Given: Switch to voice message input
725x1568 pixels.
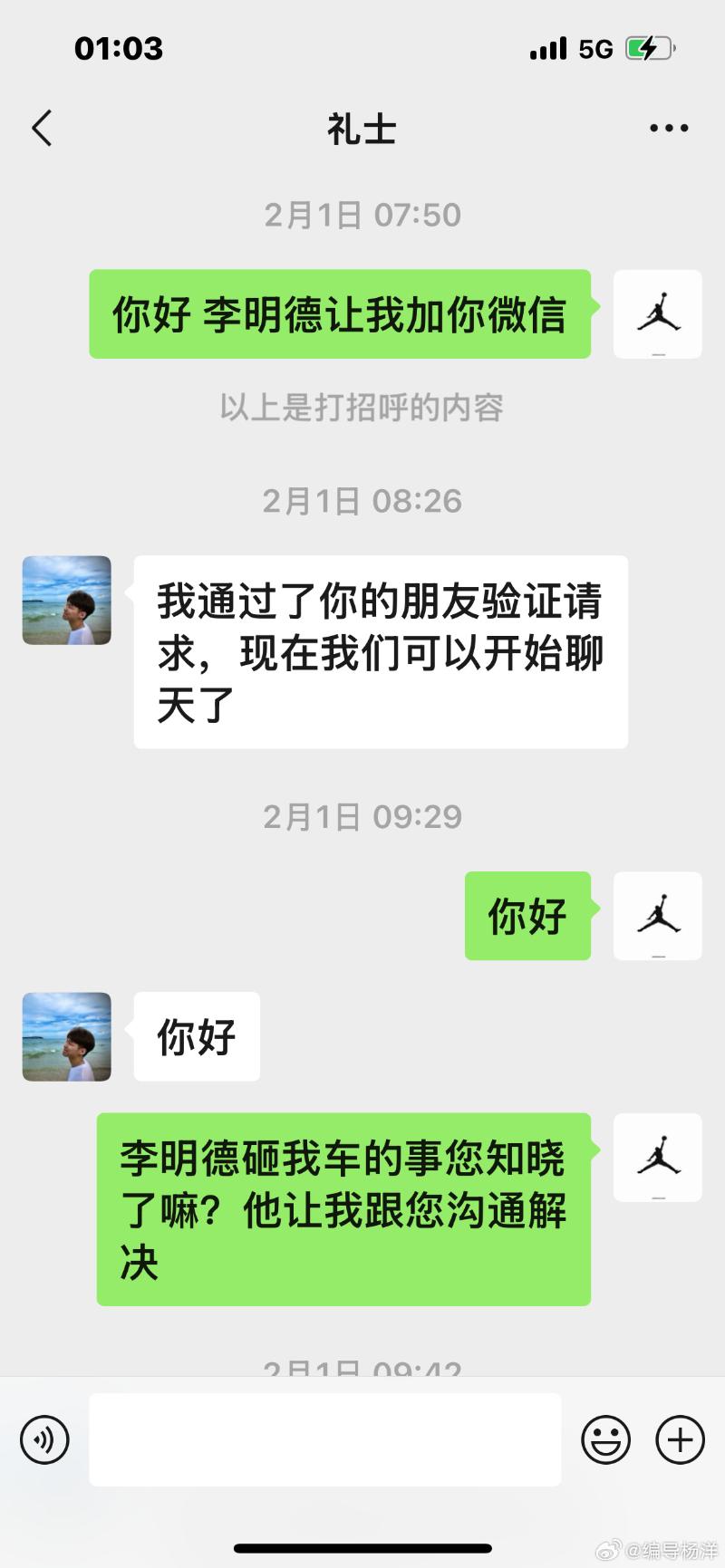Looking at the screenshot, I should pyautogui.click(x=44, y=1439).
